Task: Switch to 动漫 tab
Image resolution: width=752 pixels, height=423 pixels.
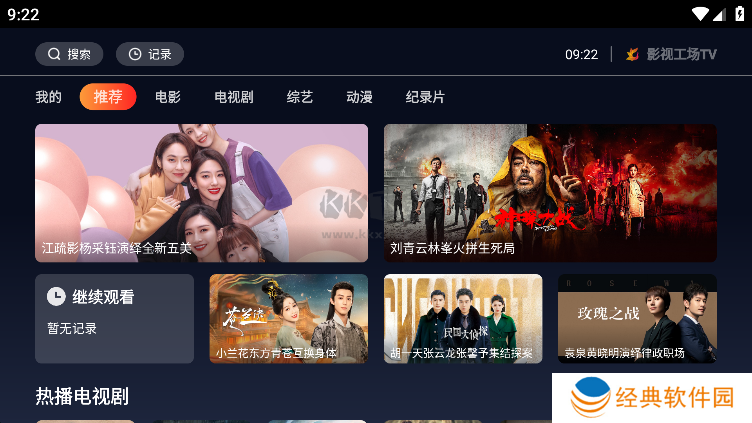Action: click(359, 97)
